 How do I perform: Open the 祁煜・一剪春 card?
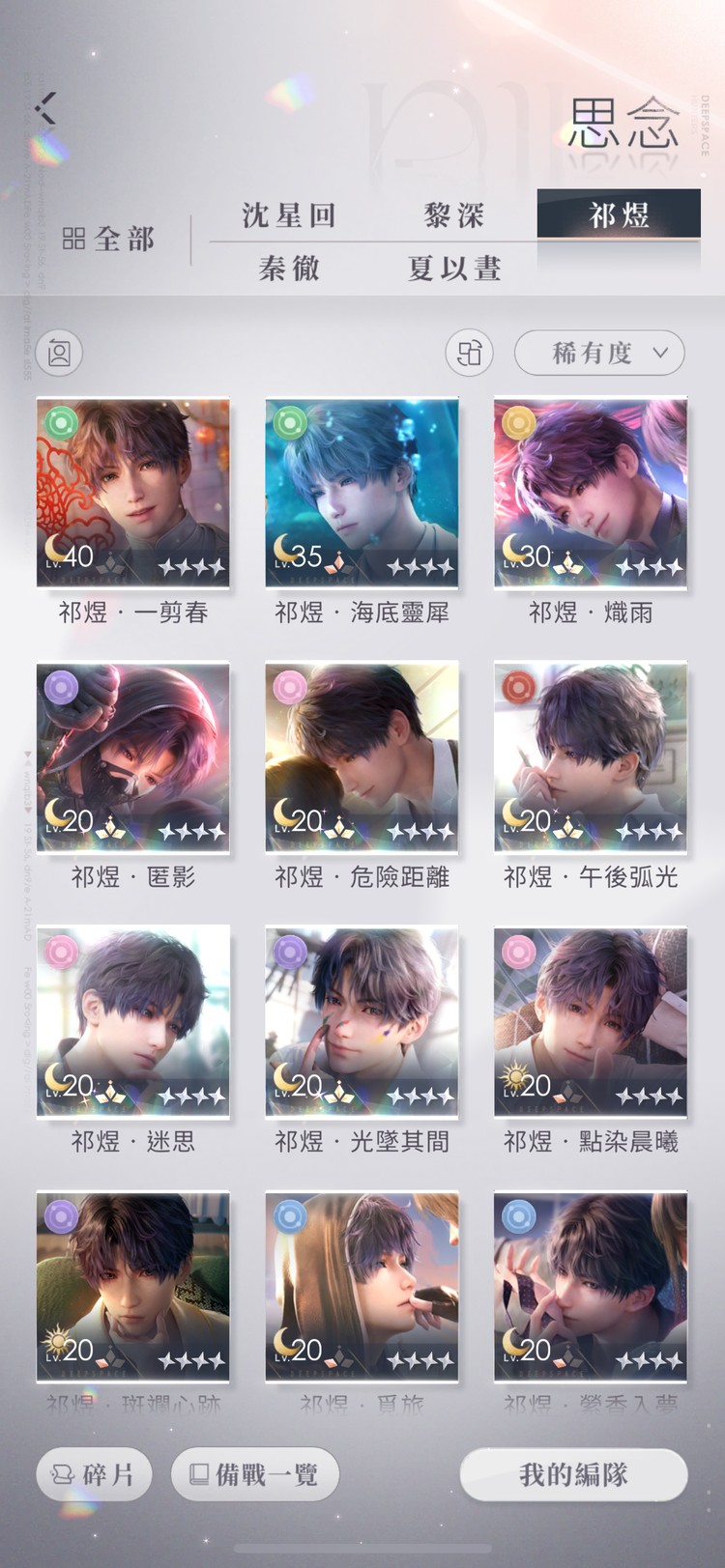coord(133,493)
